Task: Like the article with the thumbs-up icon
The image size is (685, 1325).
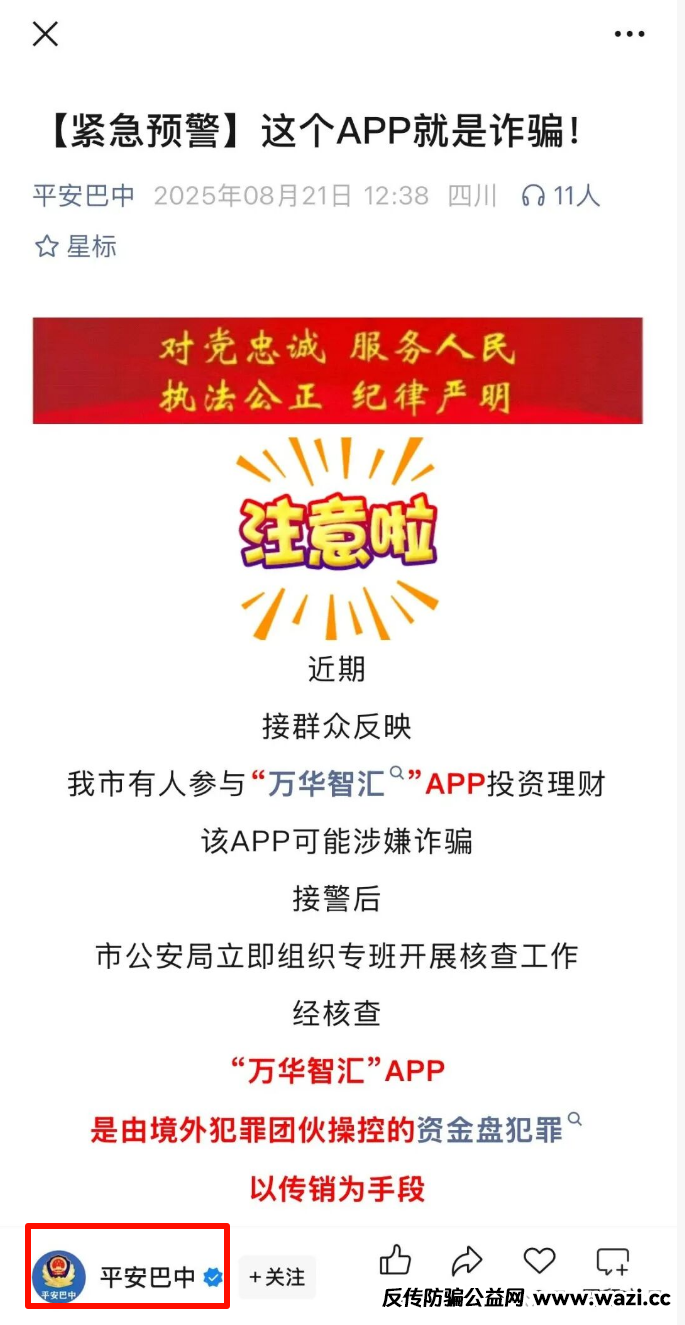Action: [x=395, y=1261]
